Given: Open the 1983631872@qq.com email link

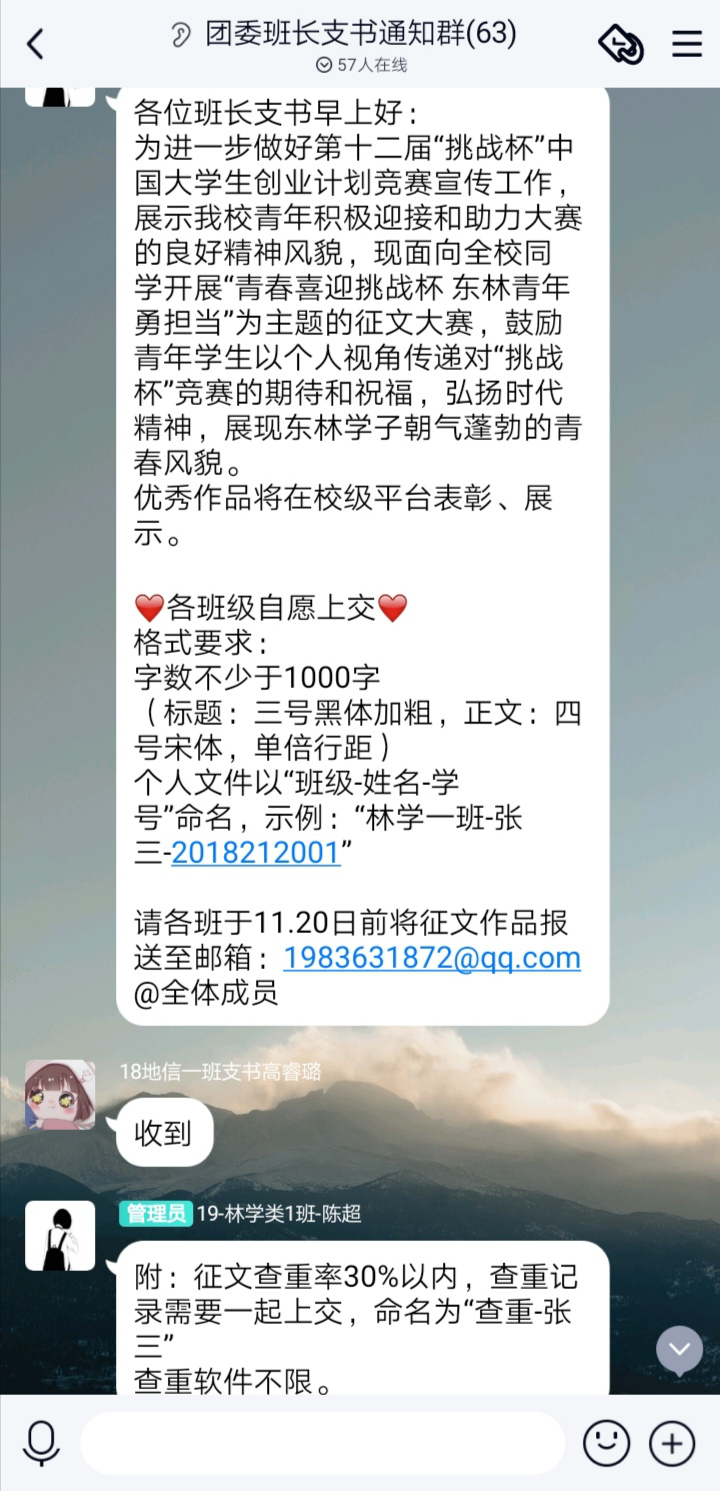Looking at the screenshot, I should [x=432, y=957].
